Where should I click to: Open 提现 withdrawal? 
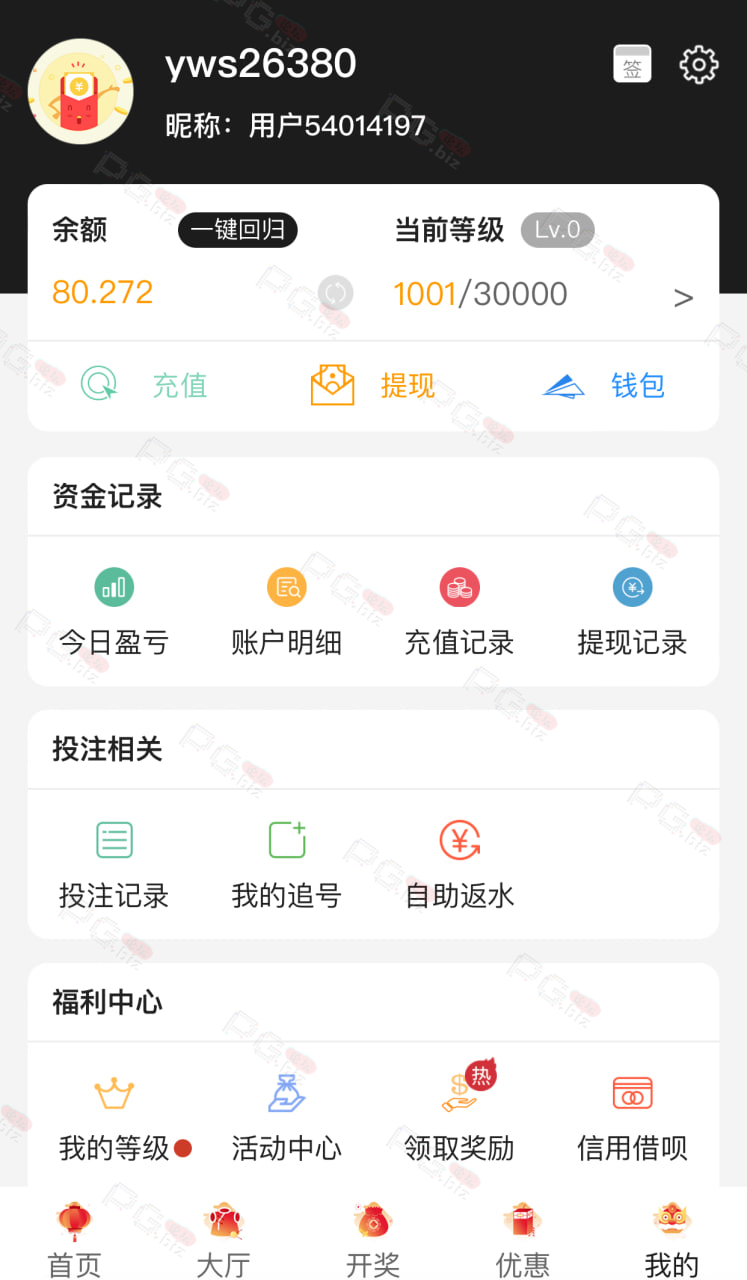[x=373, y=385]
